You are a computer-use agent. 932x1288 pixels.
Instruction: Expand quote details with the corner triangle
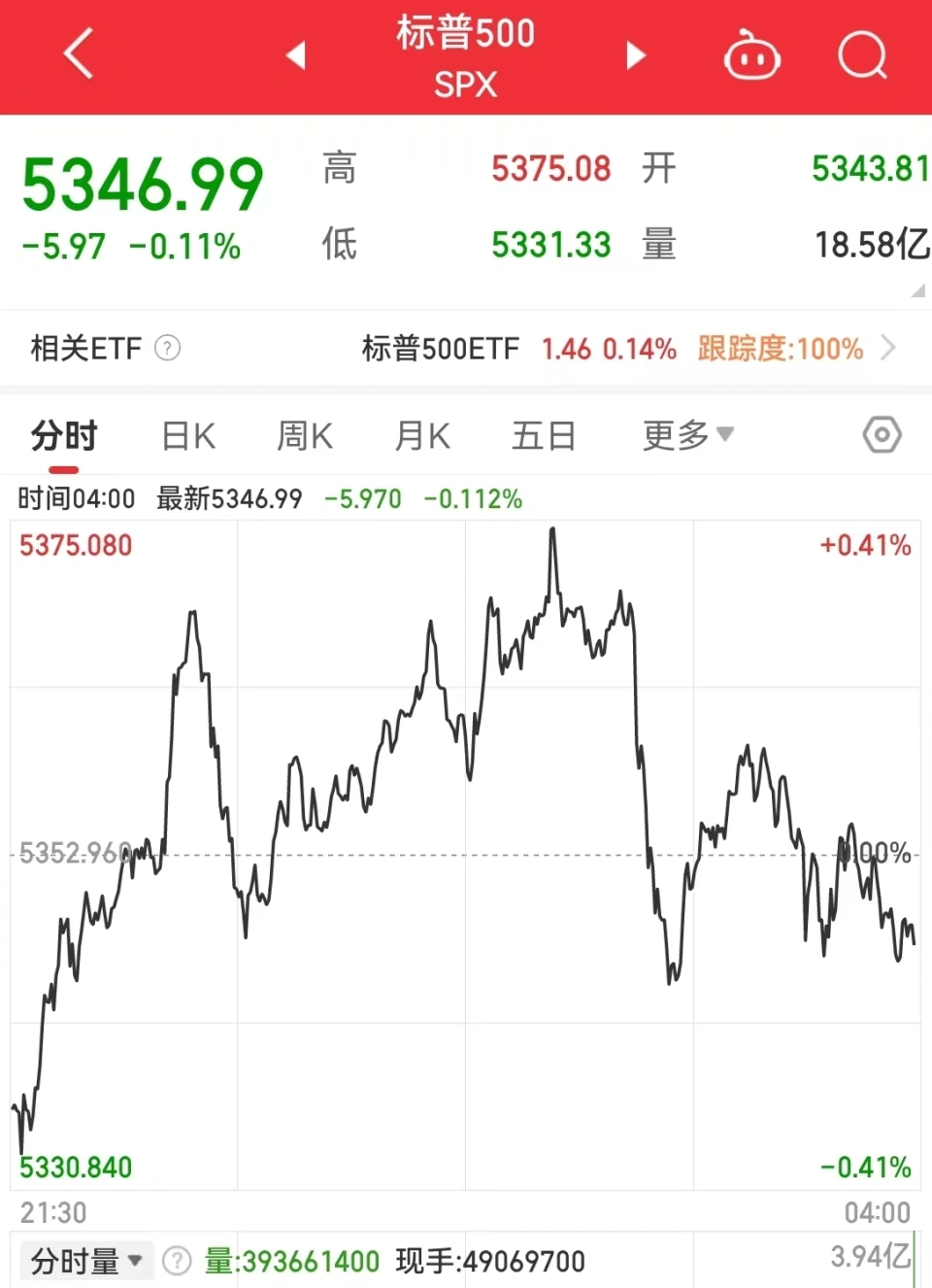[917, 290]
